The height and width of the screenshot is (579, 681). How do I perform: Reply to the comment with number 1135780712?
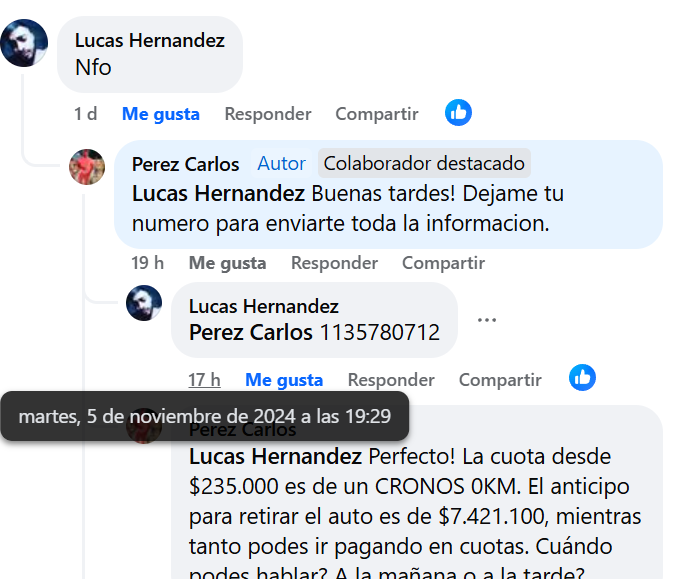(x=391, y=380)
